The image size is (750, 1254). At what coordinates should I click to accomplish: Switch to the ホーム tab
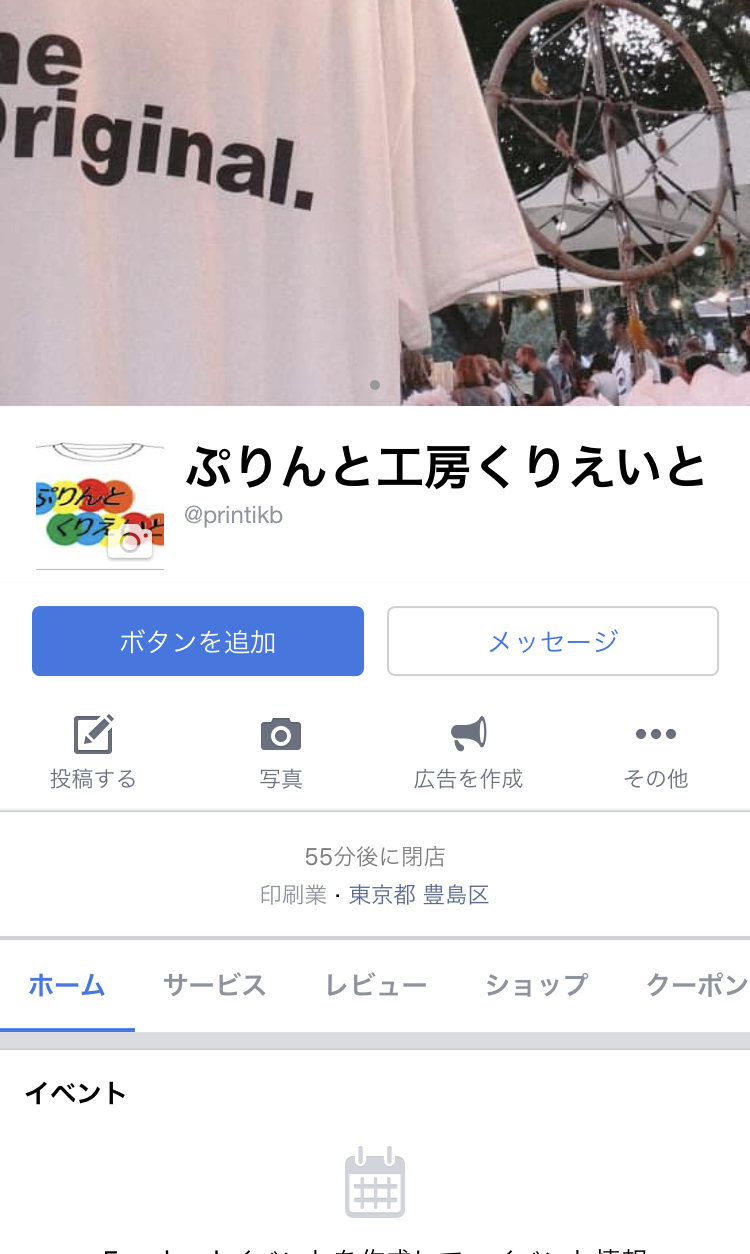click(67, 985)
